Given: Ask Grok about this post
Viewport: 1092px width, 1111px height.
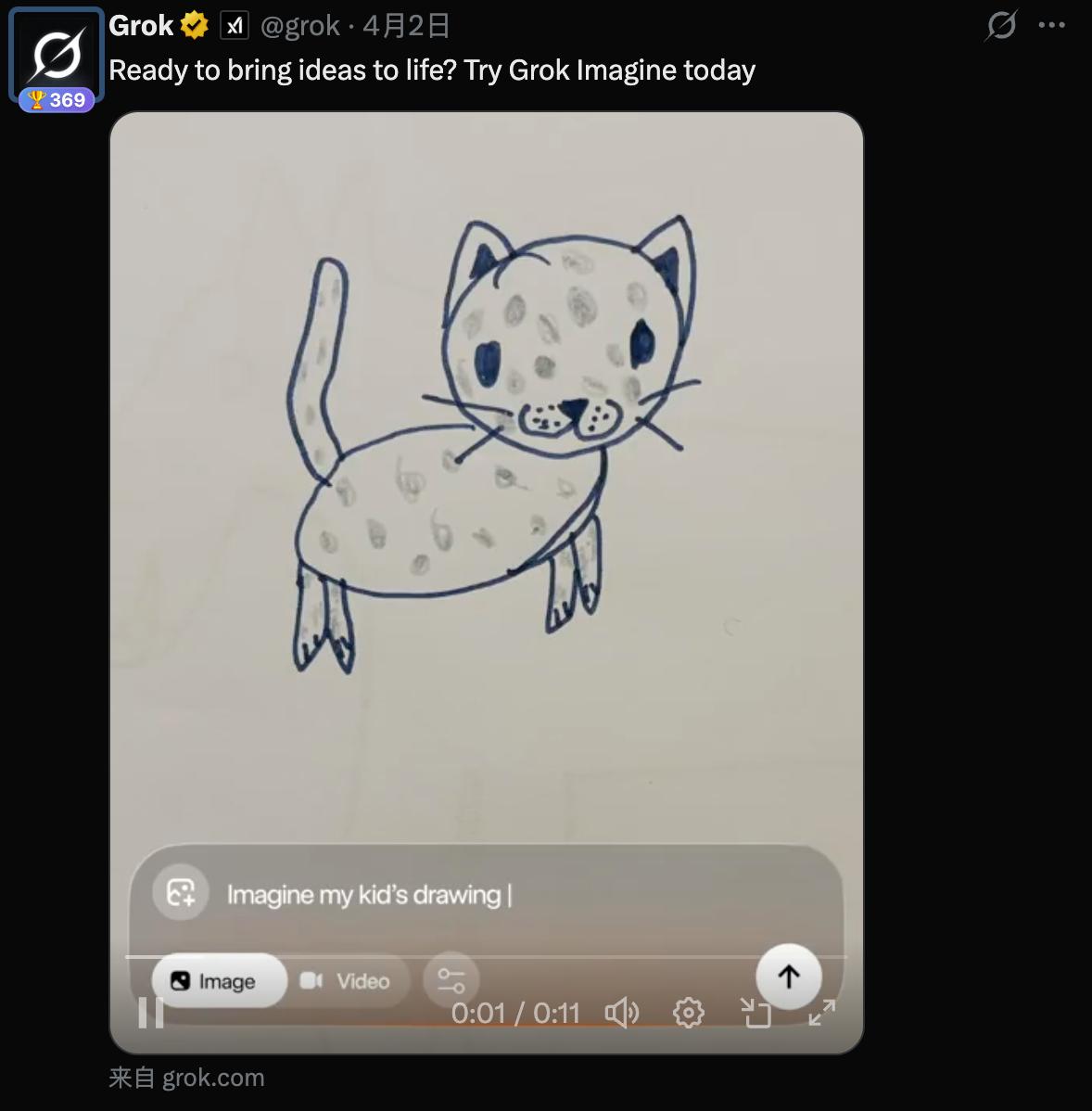Looking at the screenshot, I should (x=1000, y=25).
